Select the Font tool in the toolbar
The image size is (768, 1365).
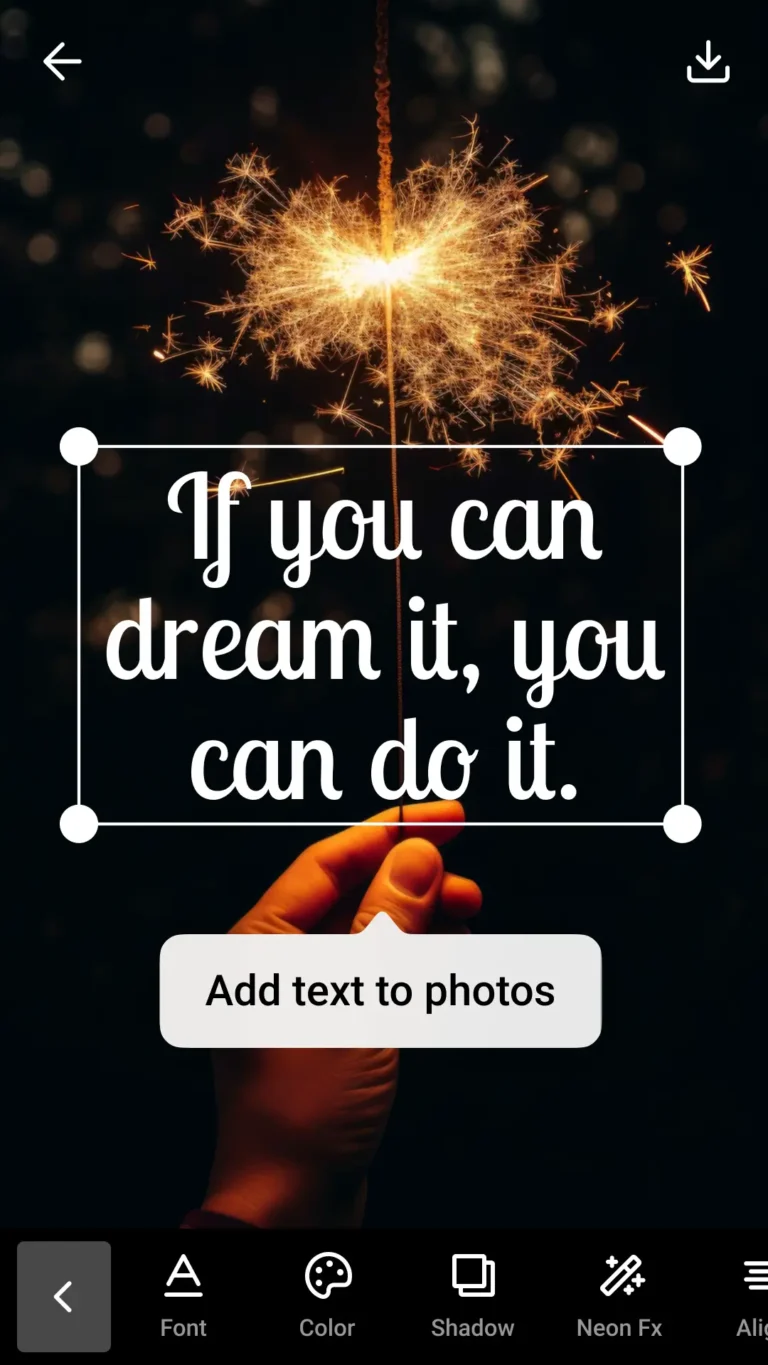pos(183,1297)
